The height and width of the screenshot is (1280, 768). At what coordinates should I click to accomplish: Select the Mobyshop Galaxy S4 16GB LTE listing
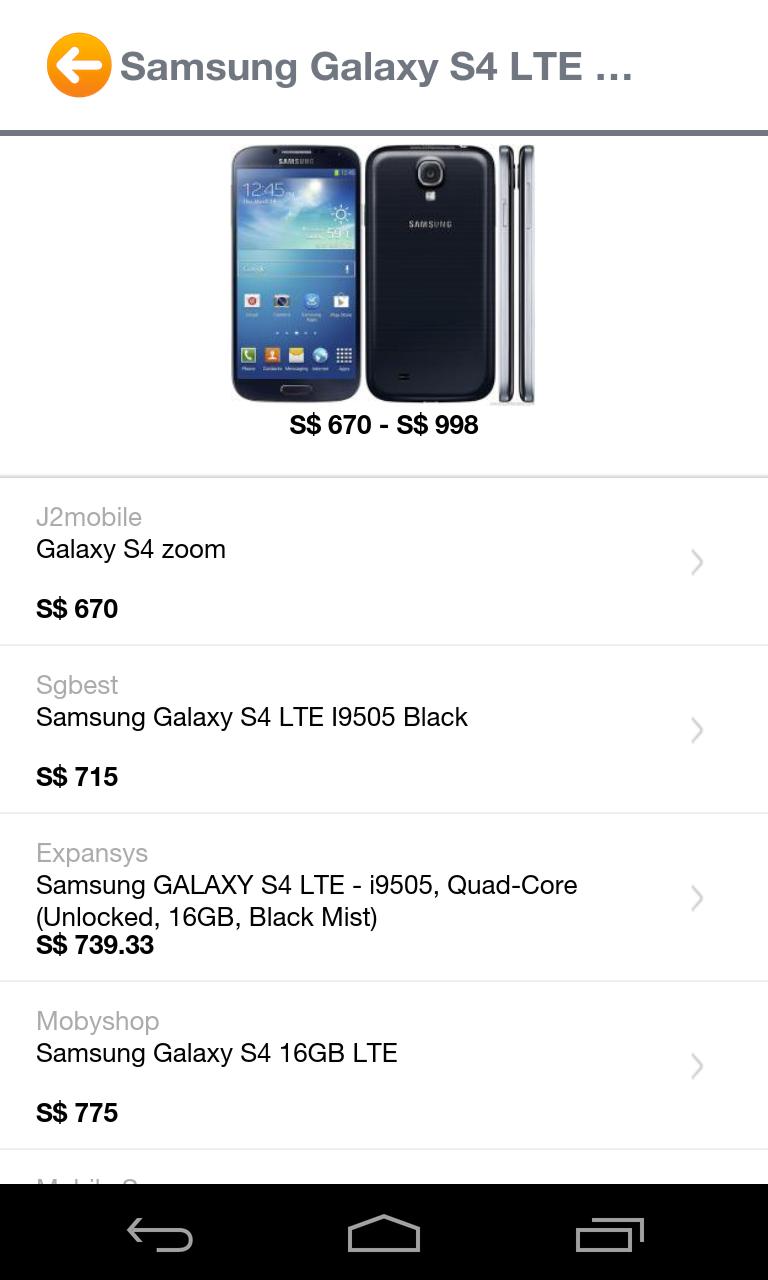(384, 1066)
